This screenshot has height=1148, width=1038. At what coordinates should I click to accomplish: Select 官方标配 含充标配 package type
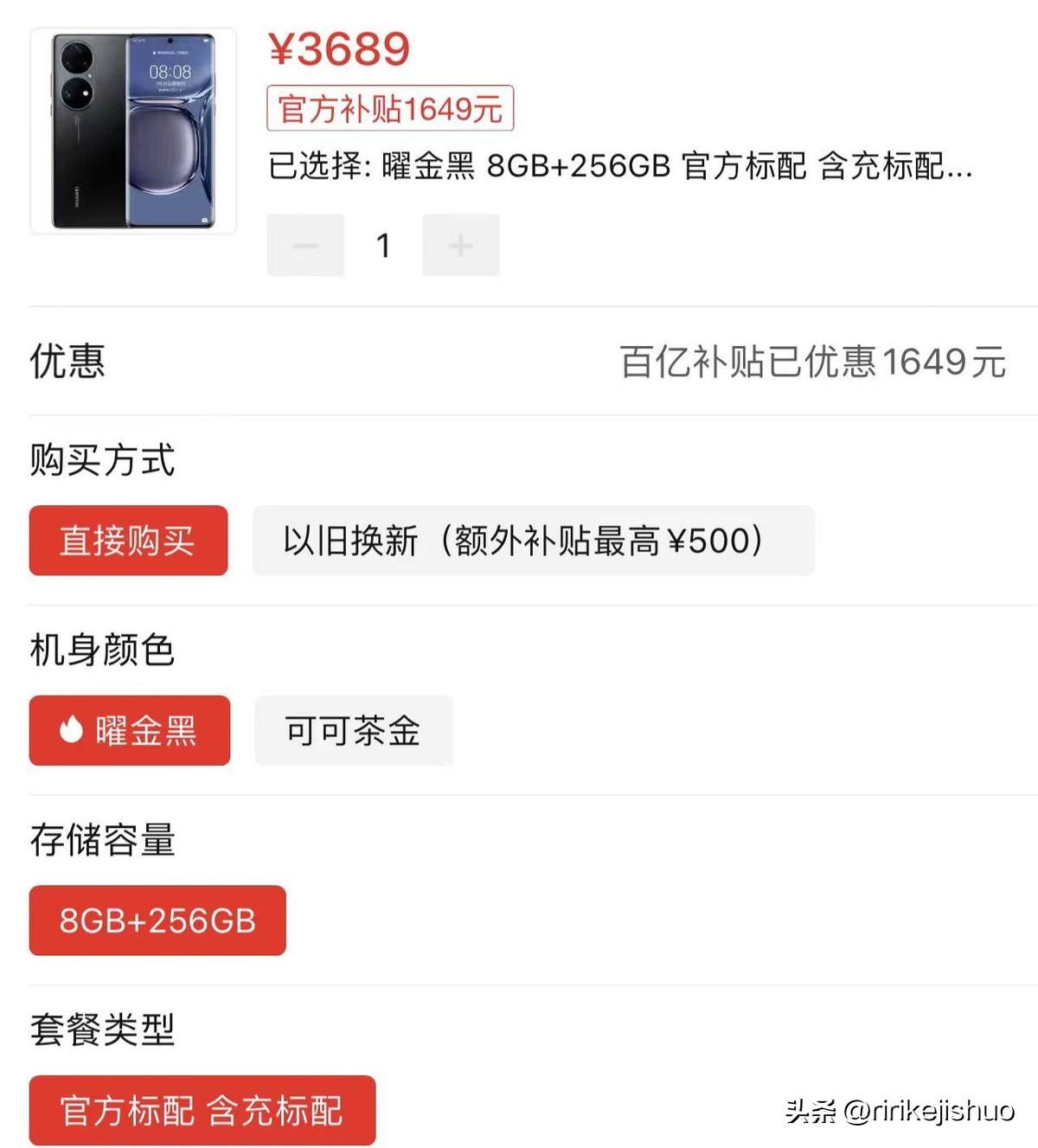click(x=202, y=1110)
